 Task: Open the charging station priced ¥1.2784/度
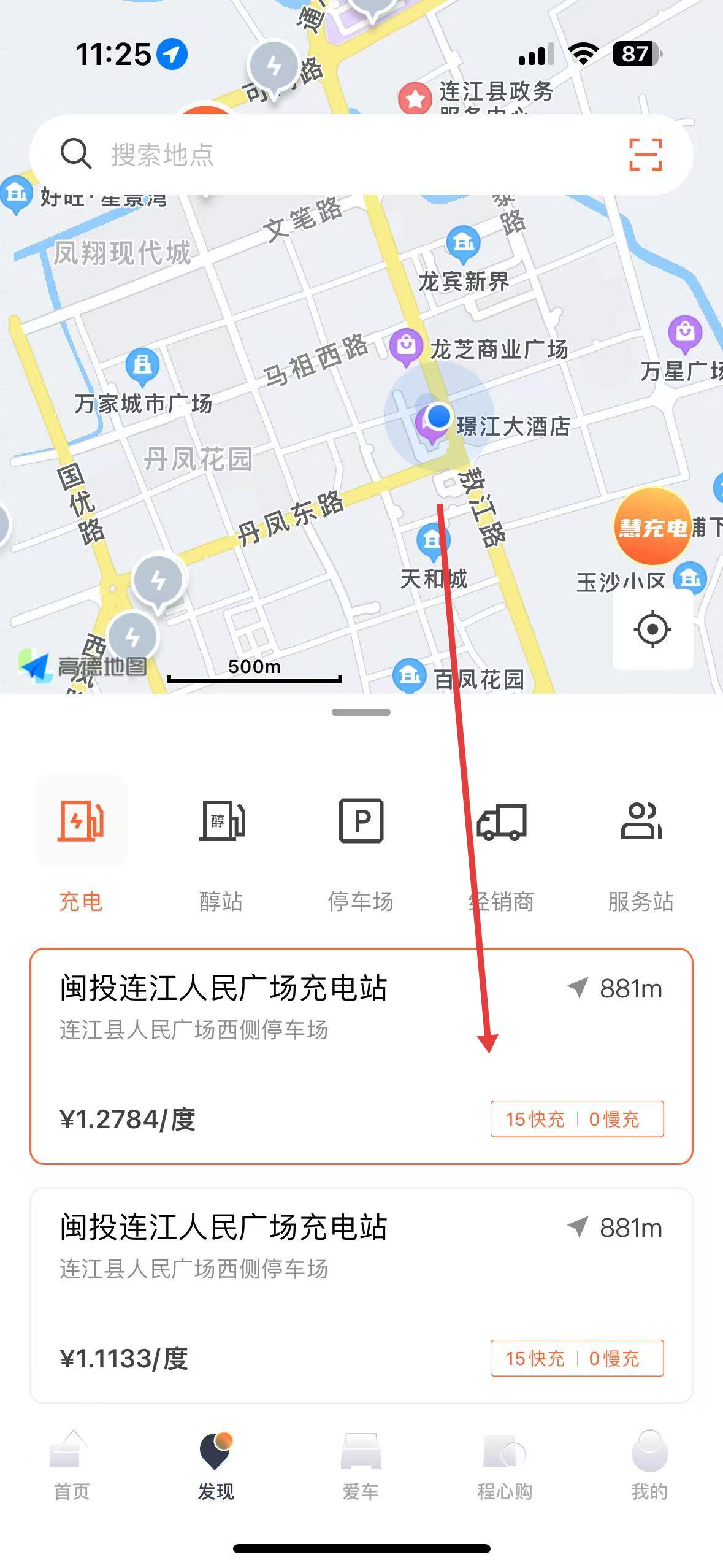(x=361, y=1056)
